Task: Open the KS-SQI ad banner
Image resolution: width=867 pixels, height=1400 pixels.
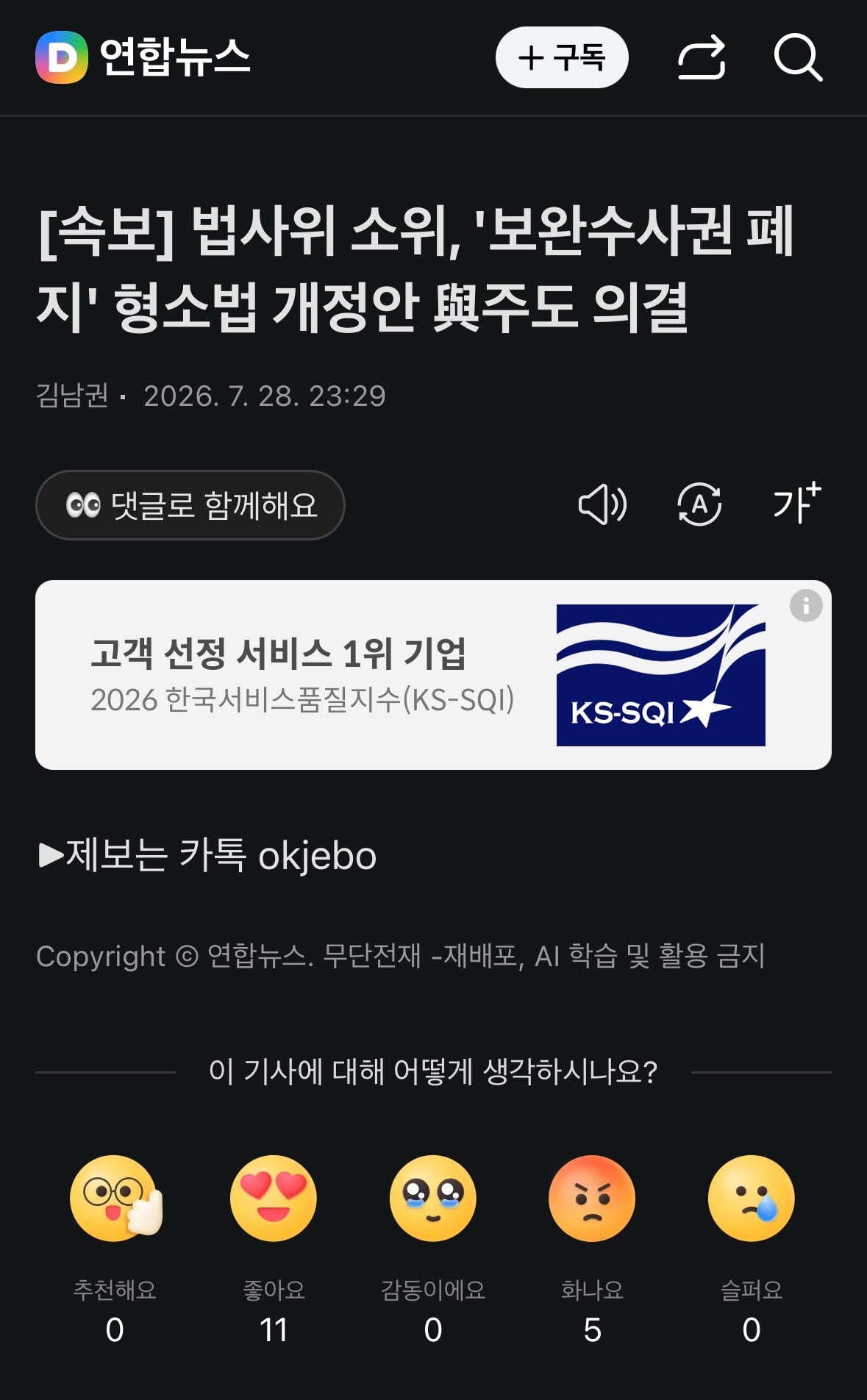Action: point(433,675)
